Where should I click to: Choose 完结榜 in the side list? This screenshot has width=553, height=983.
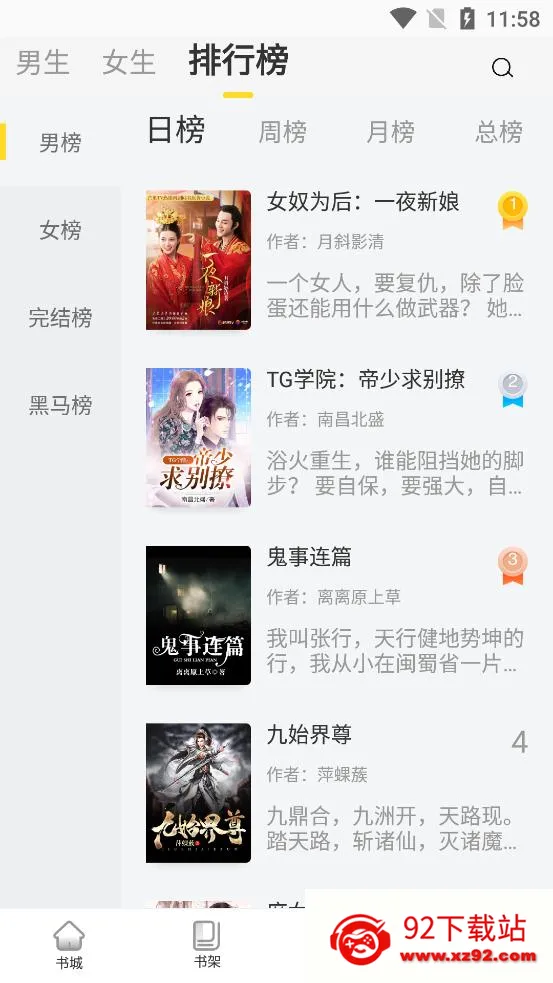(x=60, y=318)
